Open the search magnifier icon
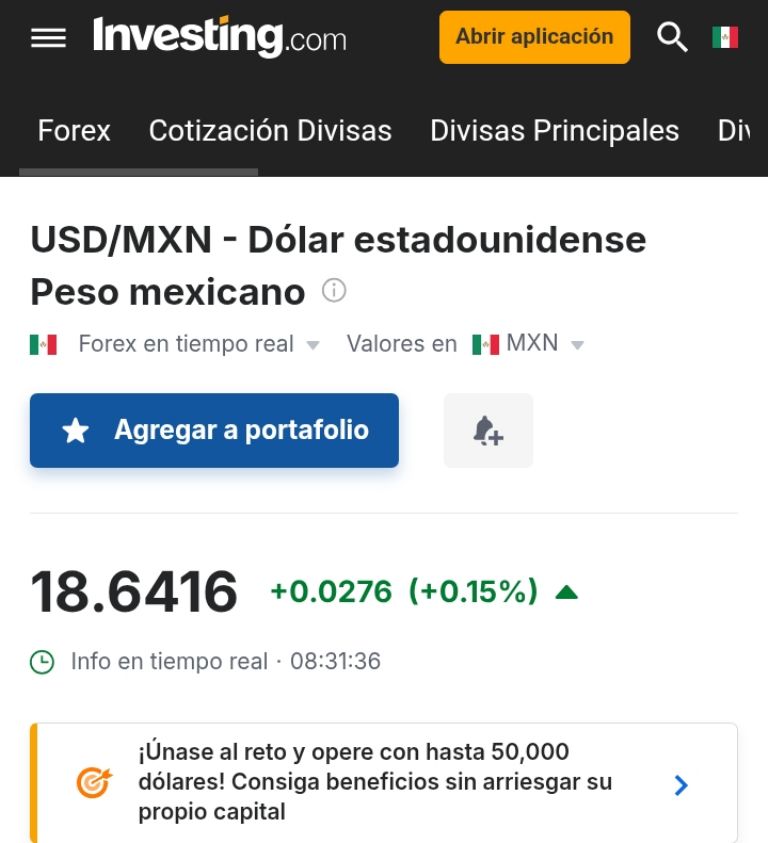The width and height of the screenshot is (768, 843). tap(672, 38)
